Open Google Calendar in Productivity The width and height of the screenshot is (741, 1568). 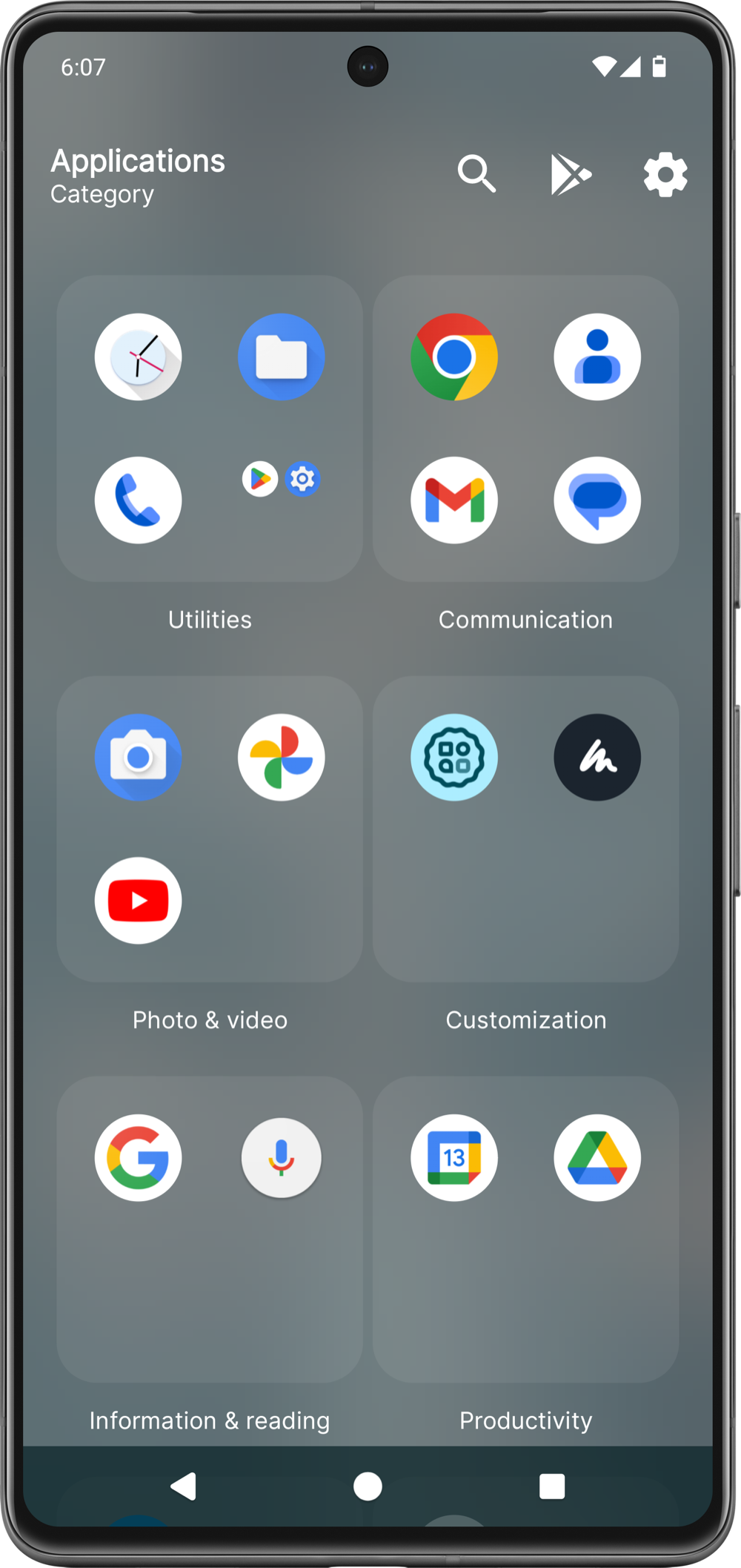(454, 1158)
